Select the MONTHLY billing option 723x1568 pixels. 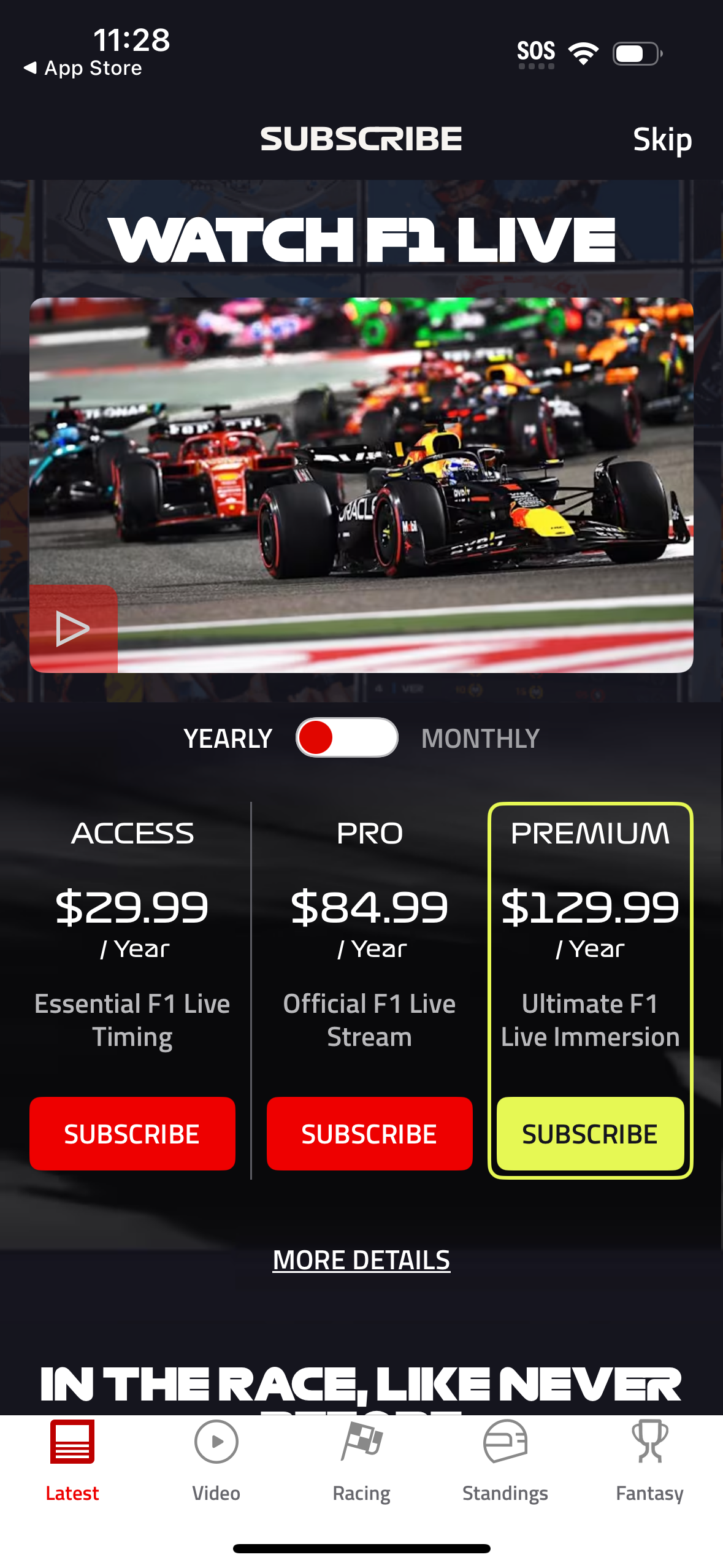click(480, 738)
